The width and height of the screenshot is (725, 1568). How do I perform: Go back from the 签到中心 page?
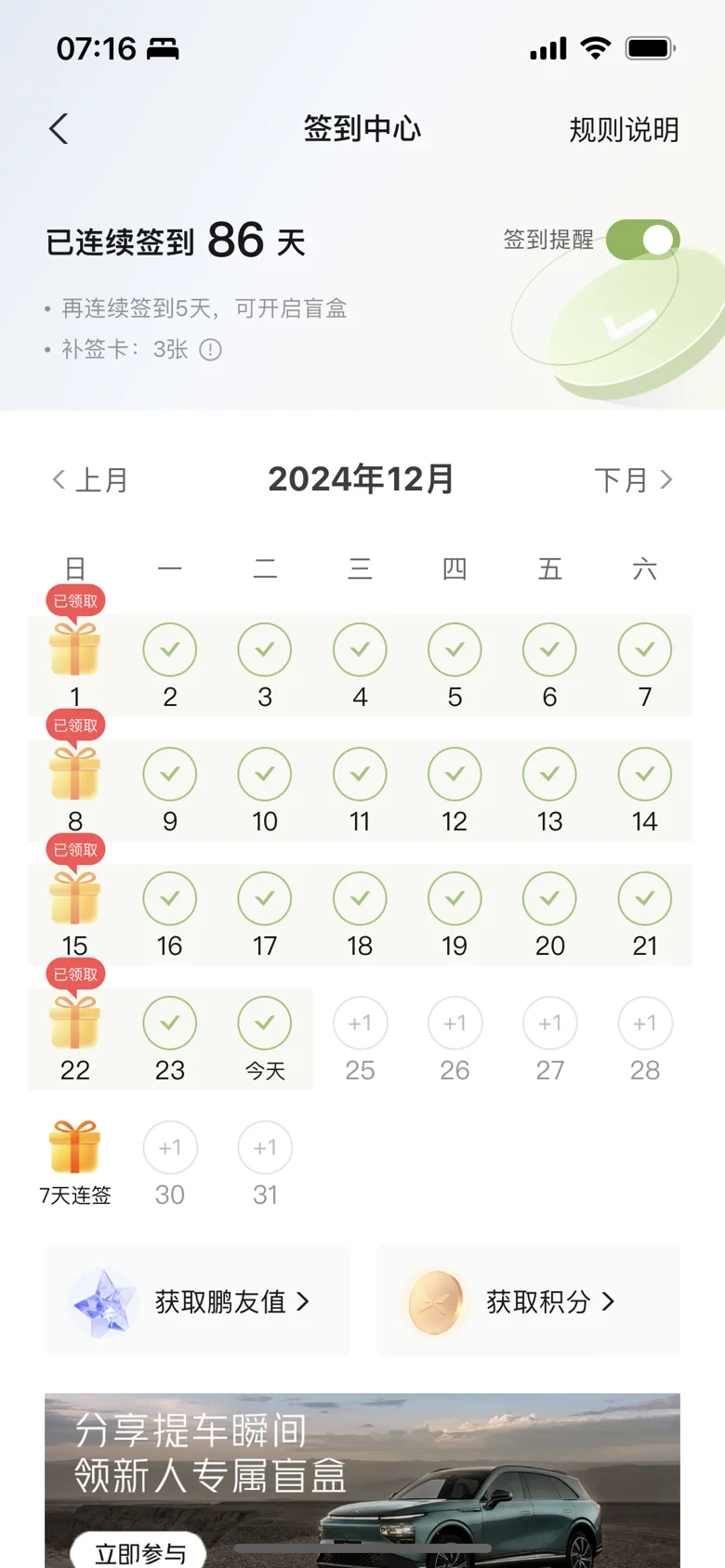pos(59,129)
